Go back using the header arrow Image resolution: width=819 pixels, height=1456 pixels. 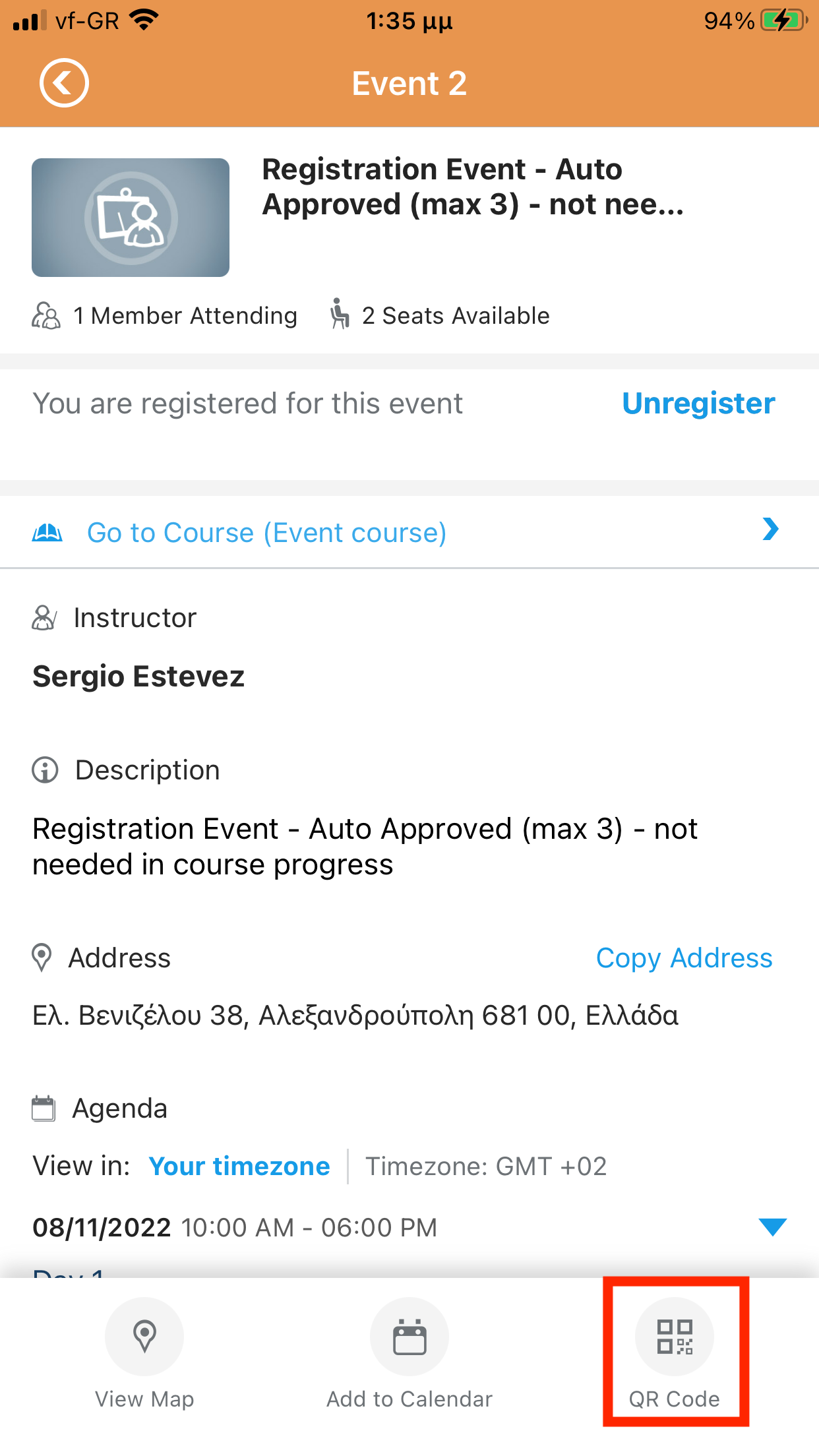[x=64, y=83]
